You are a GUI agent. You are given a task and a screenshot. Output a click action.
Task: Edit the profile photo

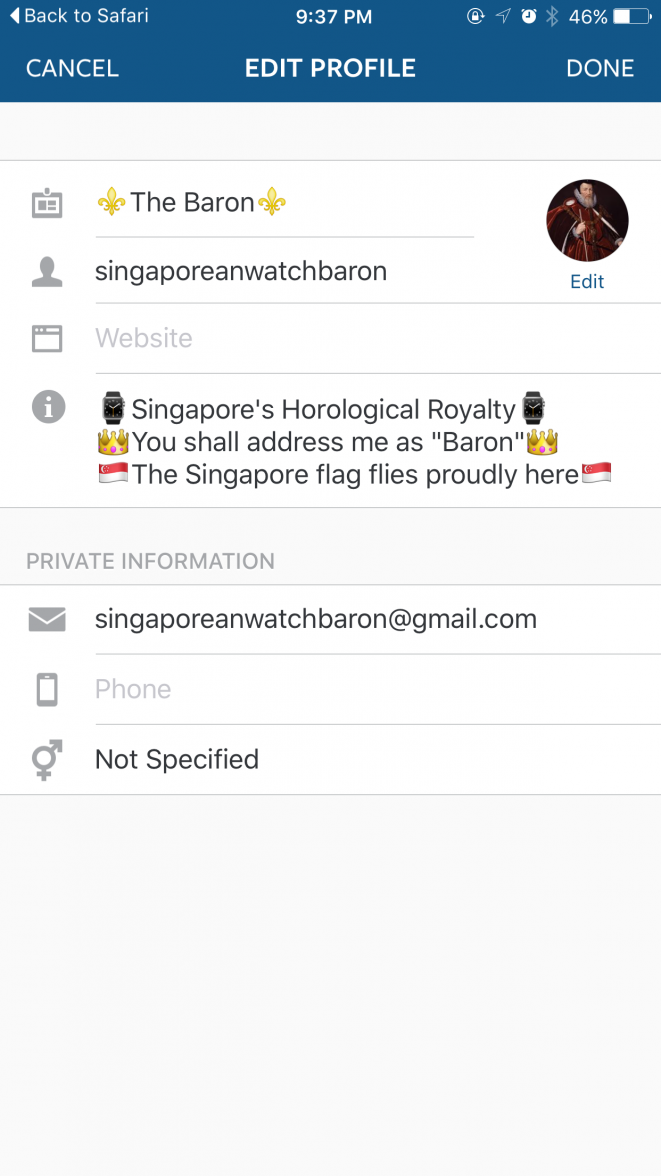[x=587, y=281]
